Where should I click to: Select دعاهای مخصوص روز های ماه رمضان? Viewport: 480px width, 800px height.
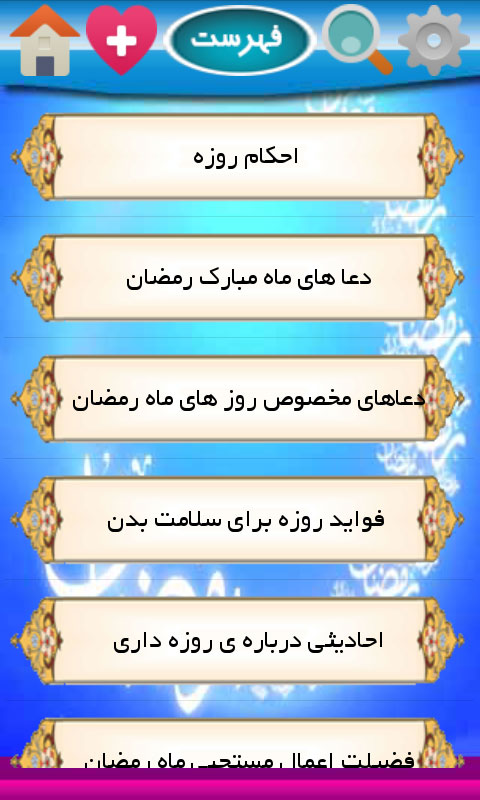pyautogui.click(x=238, y=398)
